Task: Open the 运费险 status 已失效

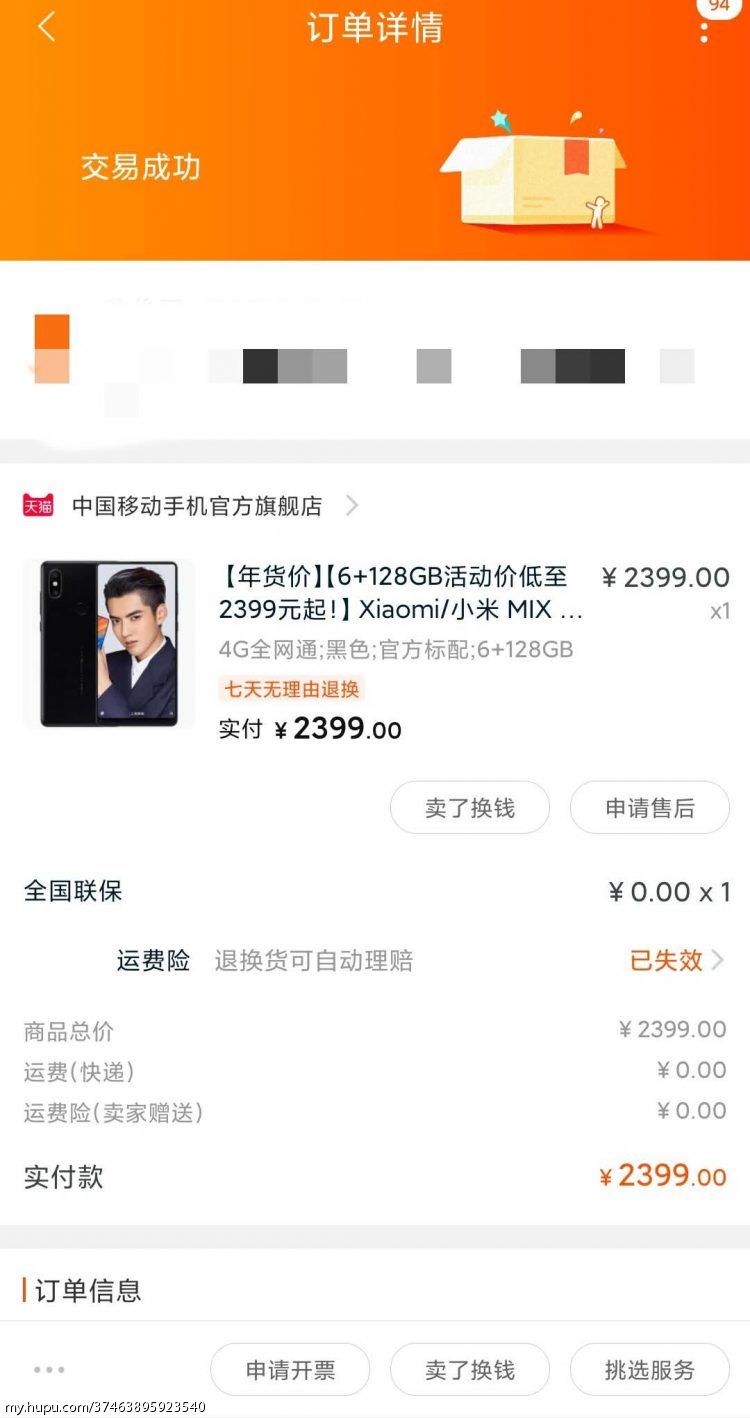Action: 677,961
